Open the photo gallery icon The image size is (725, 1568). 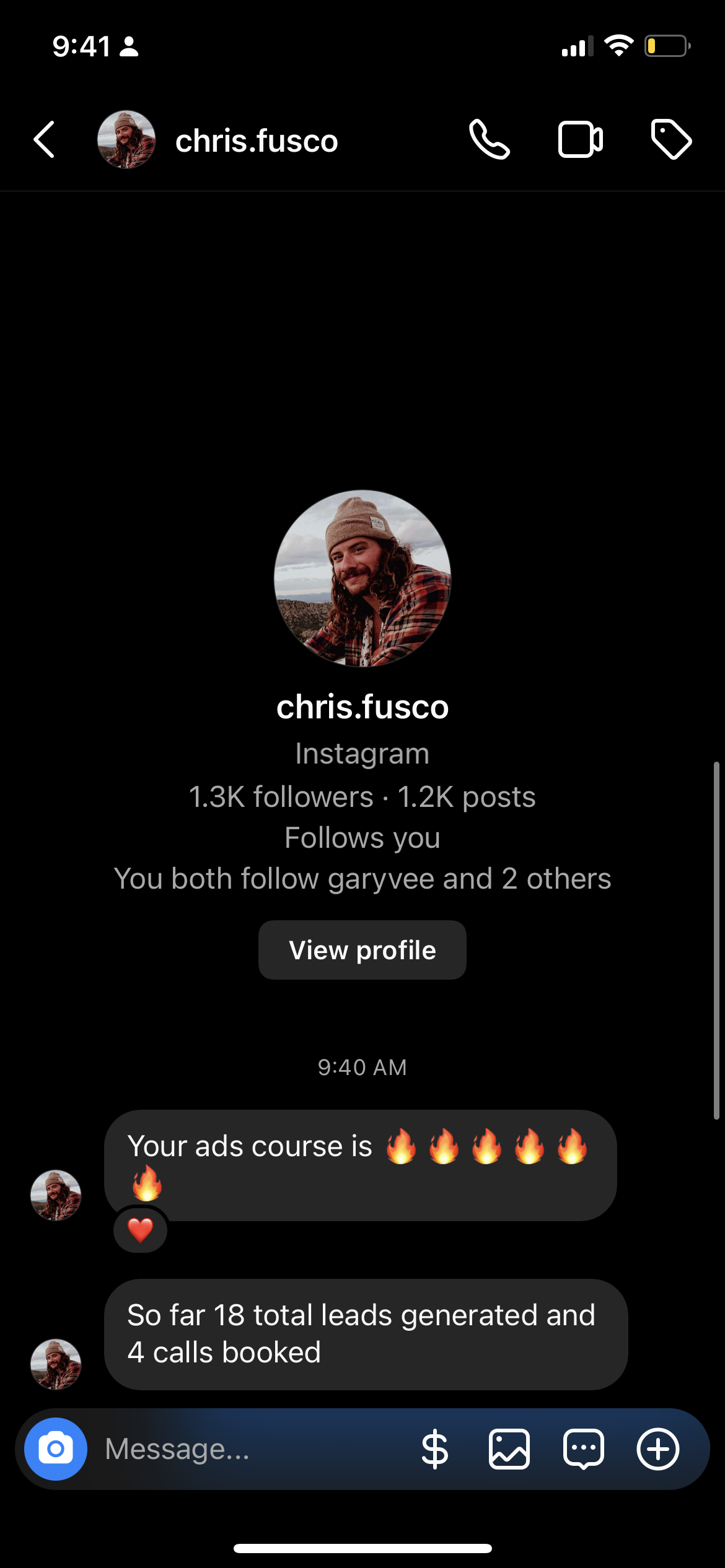tap(509, 1449)
